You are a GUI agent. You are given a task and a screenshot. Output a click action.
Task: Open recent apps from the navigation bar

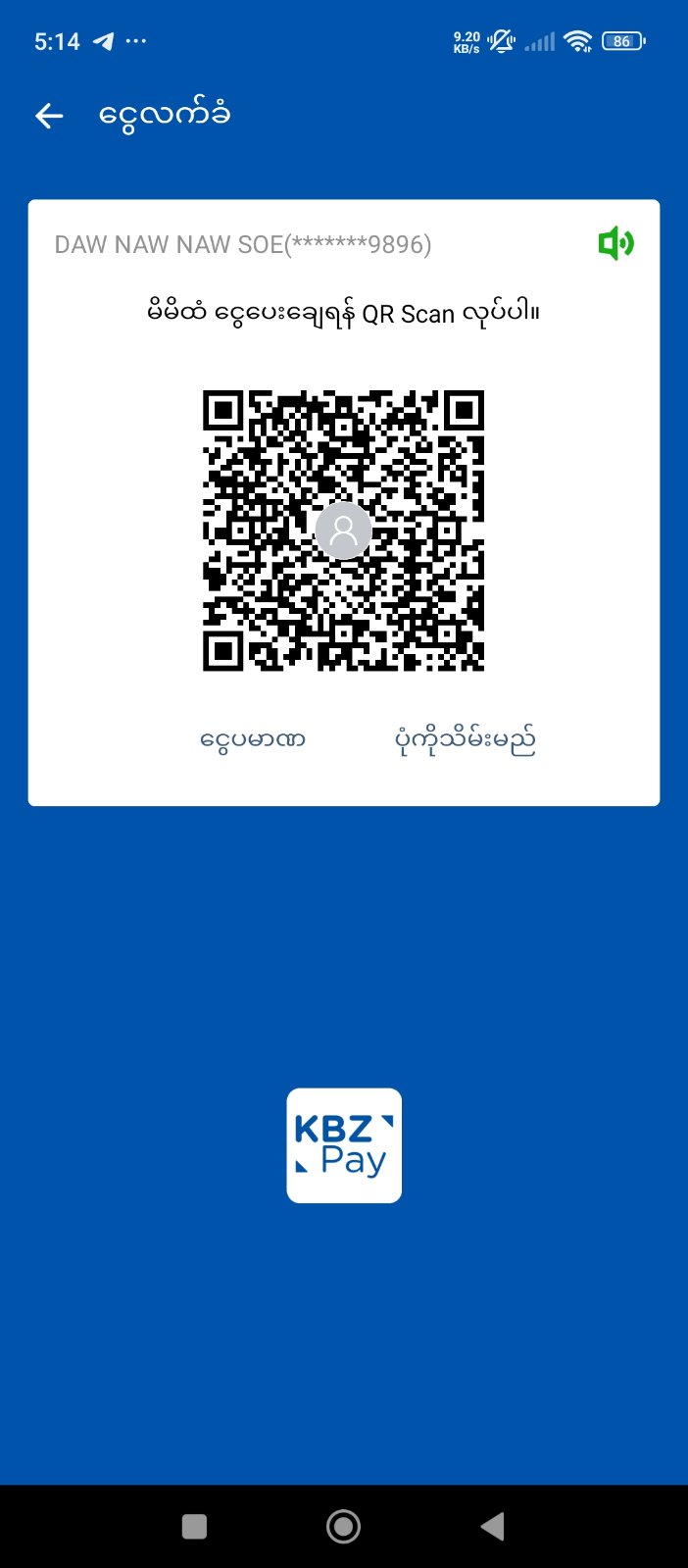[194, 1526]
